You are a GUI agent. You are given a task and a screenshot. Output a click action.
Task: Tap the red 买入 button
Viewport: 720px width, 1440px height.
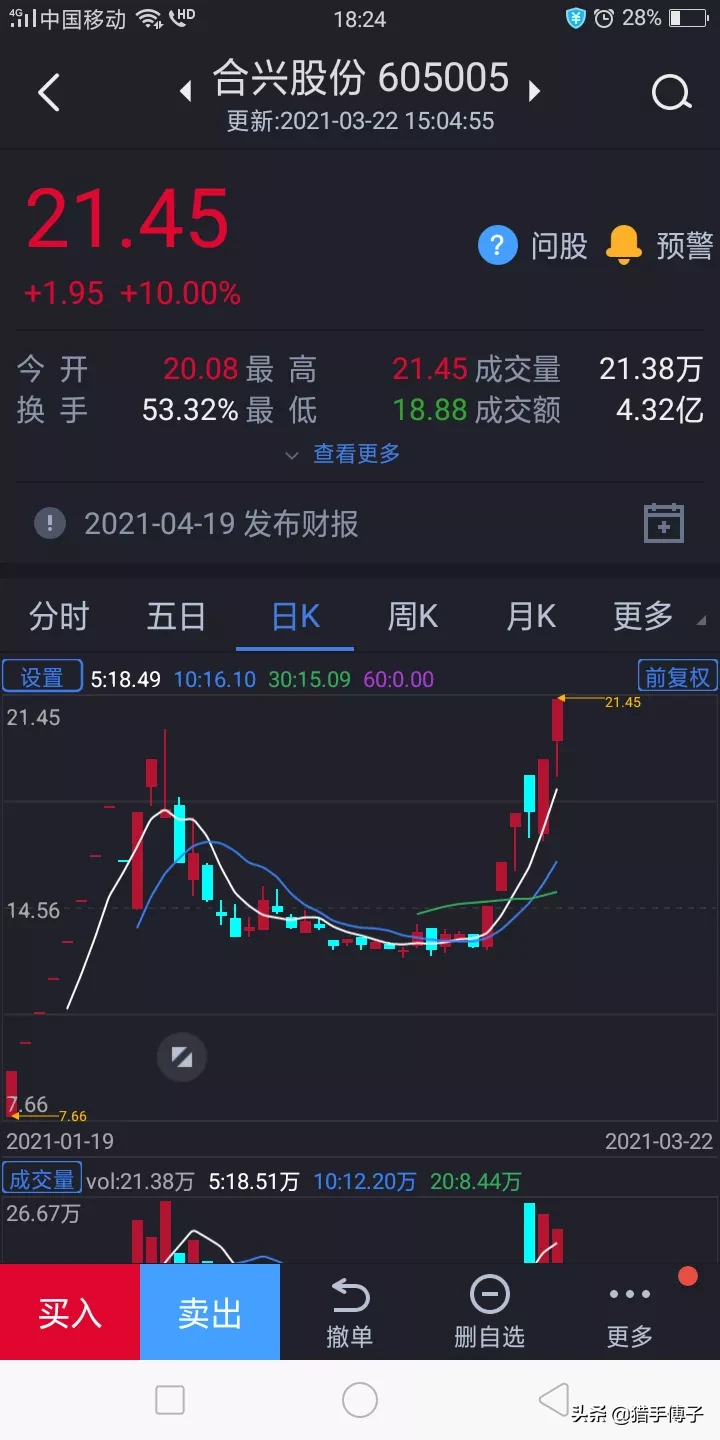click(70, 1312)
